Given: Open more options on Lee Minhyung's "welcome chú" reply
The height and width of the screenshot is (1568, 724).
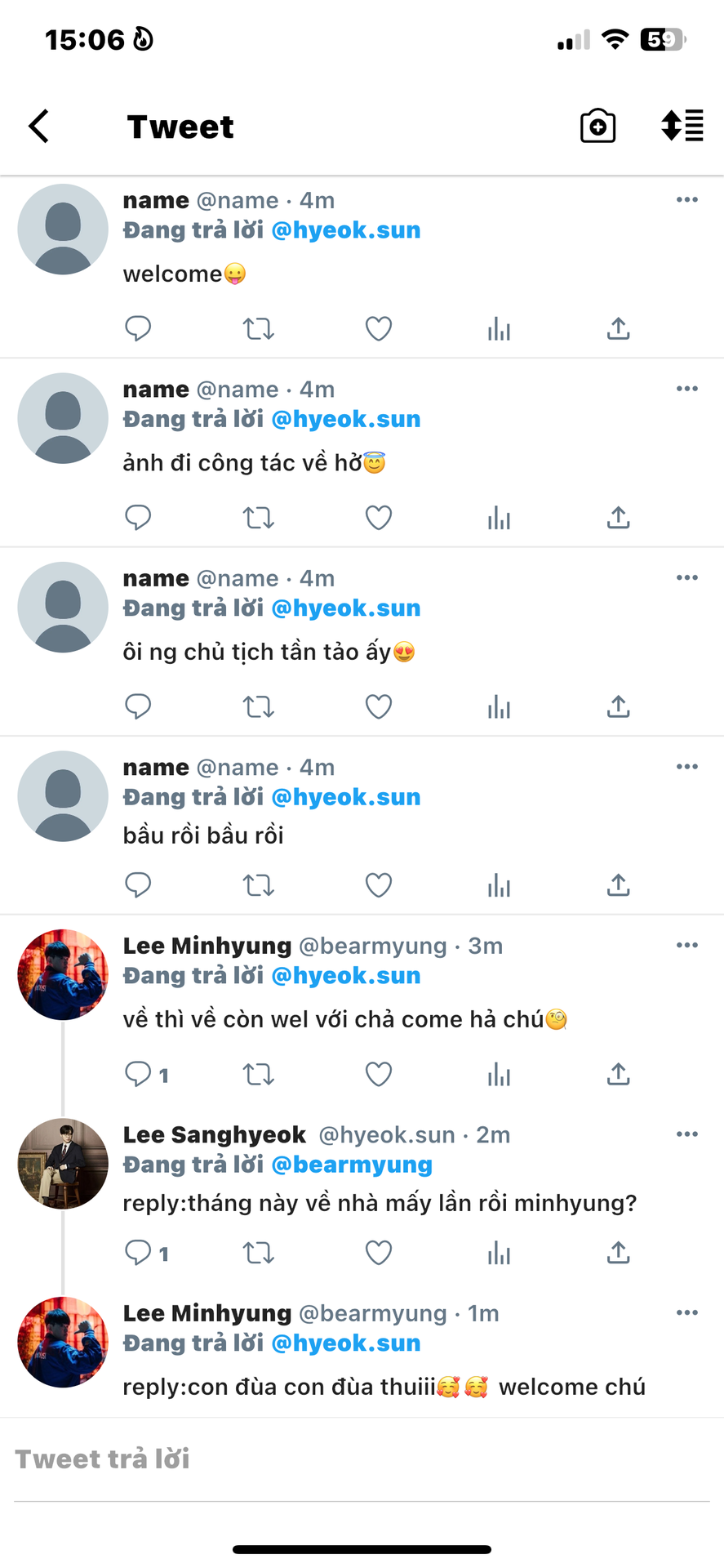Looking at the screenshot, I should pos(686,1313).
